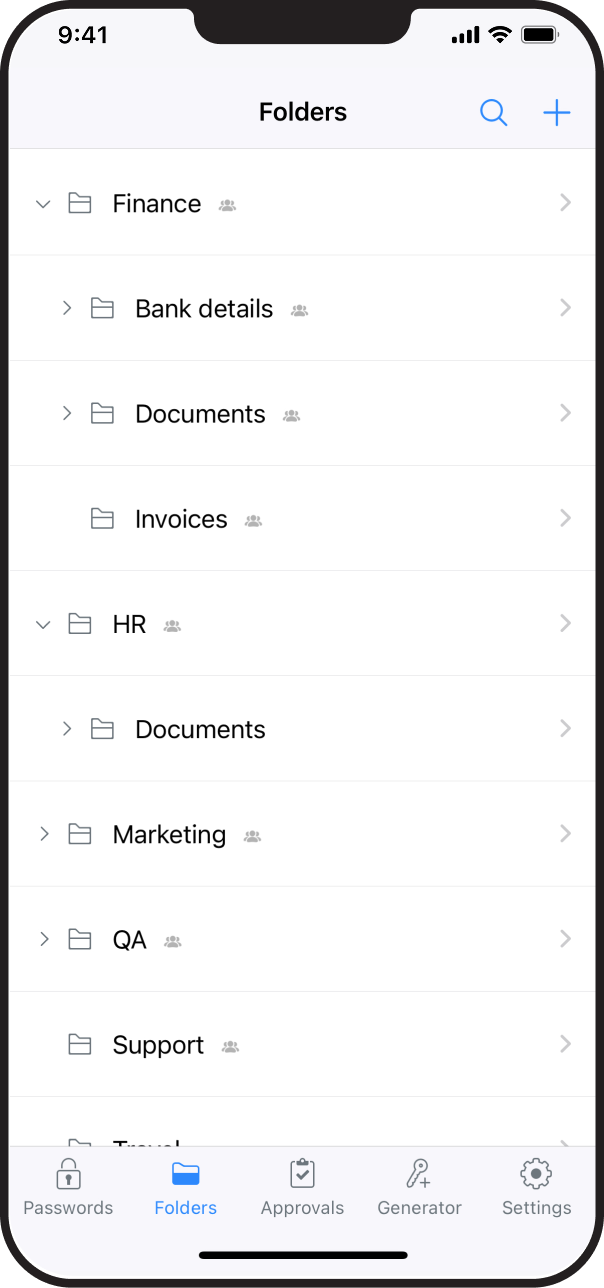This screenshot has height=1288, width=604.
Task: Expand the QA folder
Action: [x=43, y=939]
